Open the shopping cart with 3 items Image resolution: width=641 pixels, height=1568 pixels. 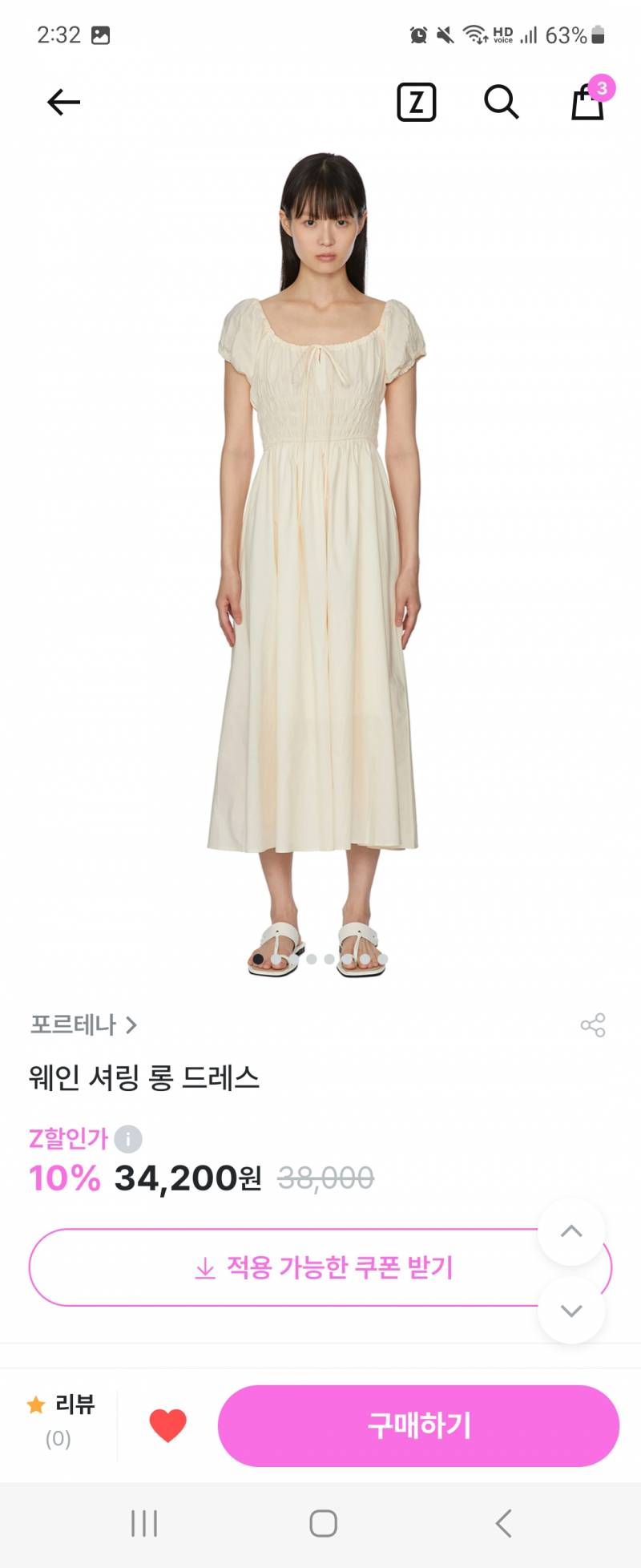tap(588, 105)
